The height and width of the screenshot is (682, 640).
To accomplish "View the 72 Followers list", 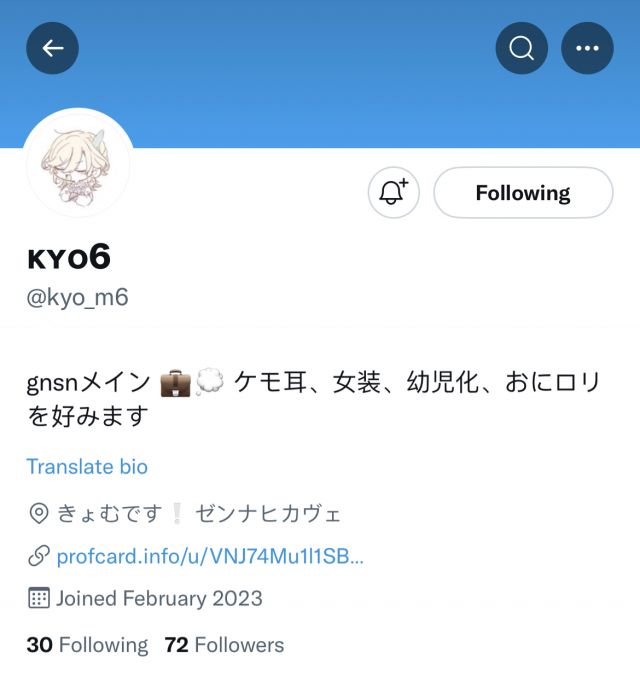I will (224, 645).
